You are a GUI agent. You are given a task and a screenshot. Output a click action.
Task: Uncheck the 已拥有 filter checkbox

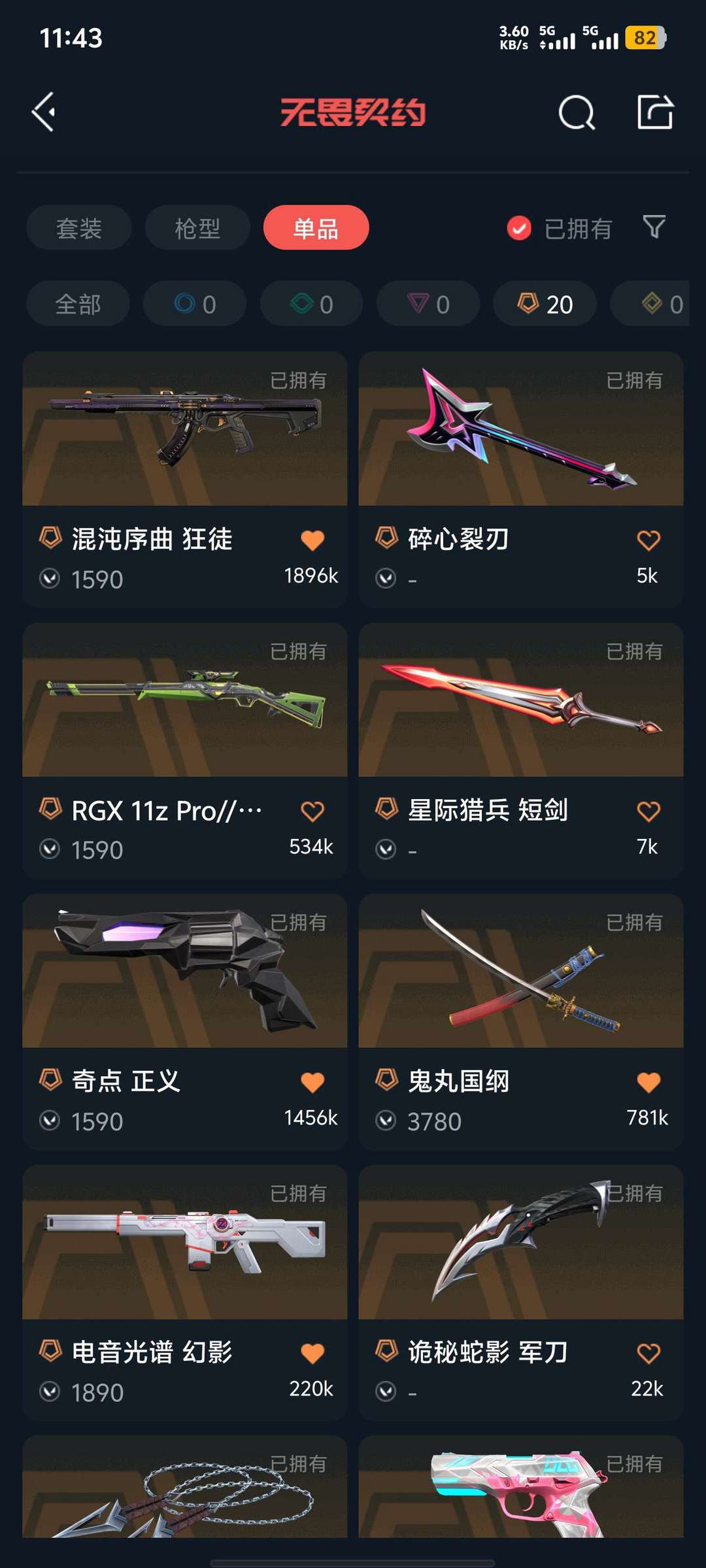click(519, 228)
